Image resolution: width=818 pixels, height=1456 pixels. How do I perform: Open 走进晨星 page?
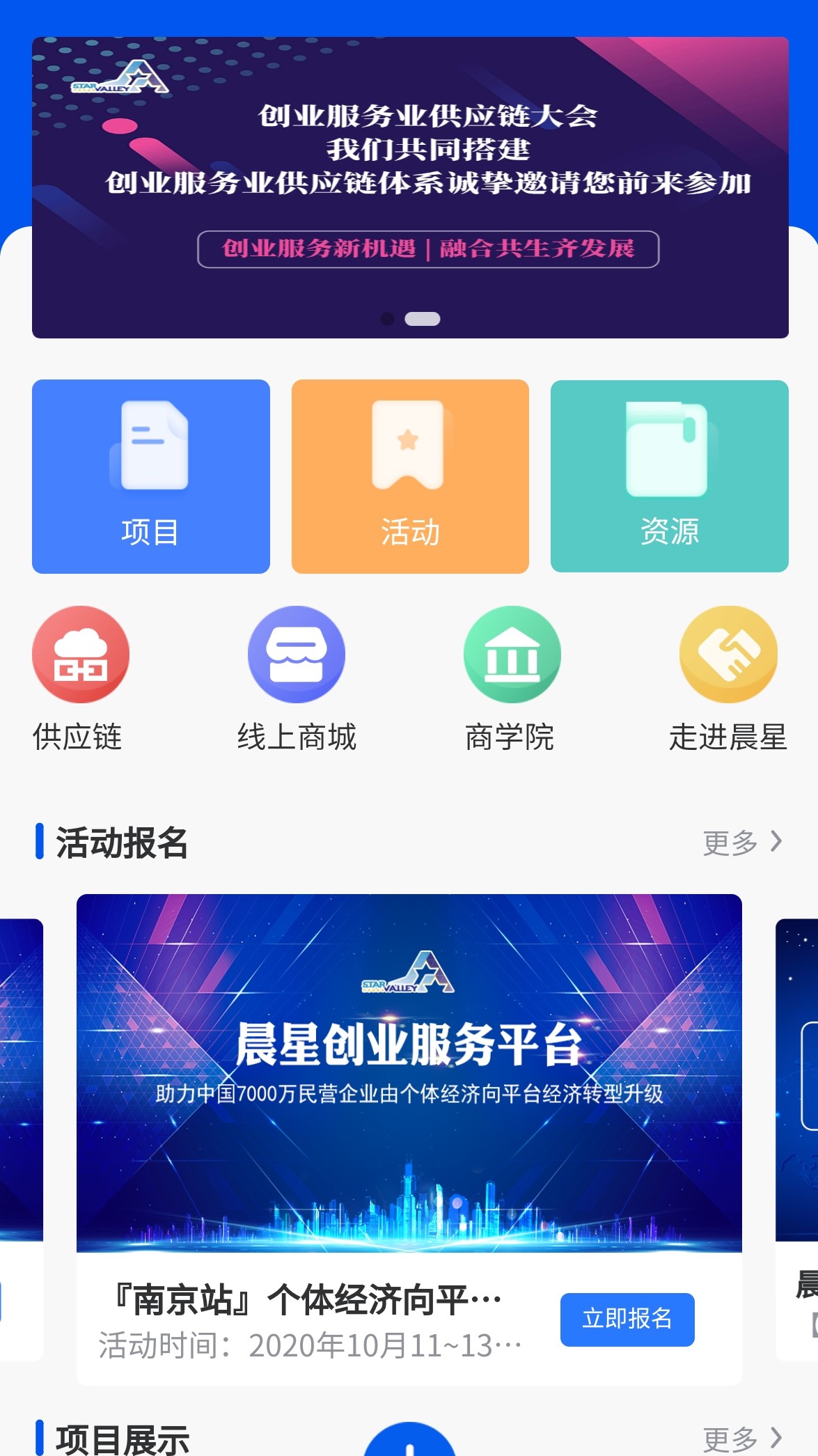tap(728, 678)
